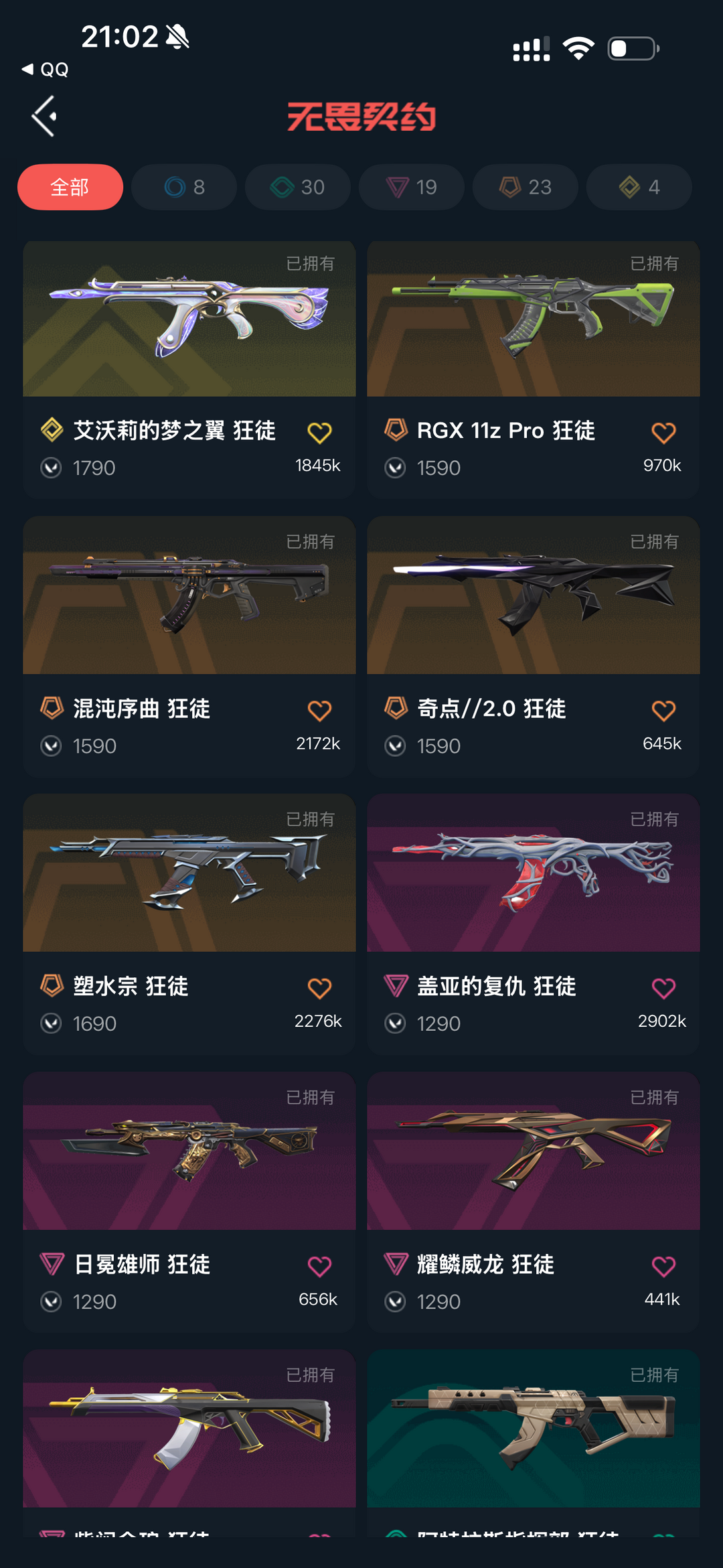Click the orange rarity icon beside 塑水宗
This screenshot has width=723, height=1568.
[52, 986]
